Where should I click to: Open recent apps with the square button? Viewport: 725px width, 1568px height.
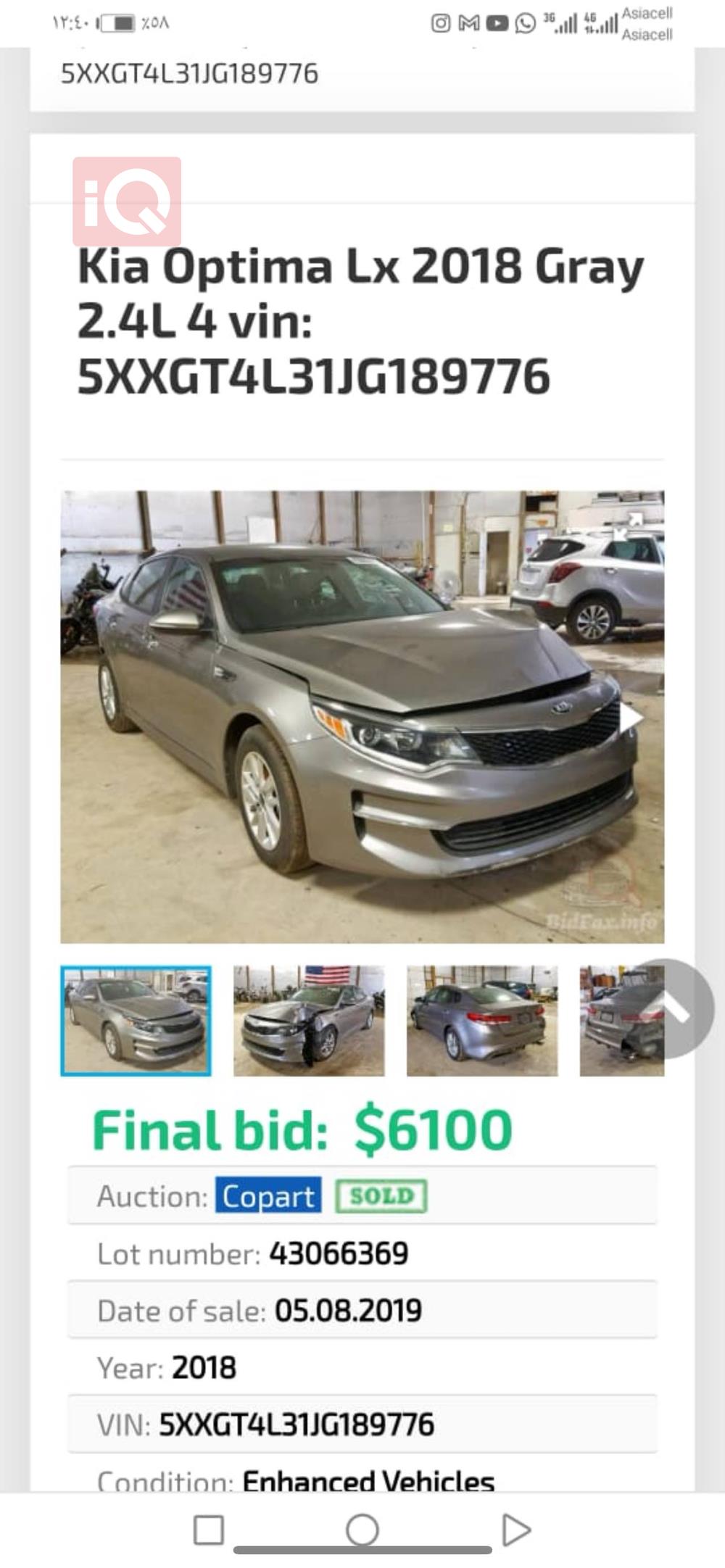(209, 1530)
